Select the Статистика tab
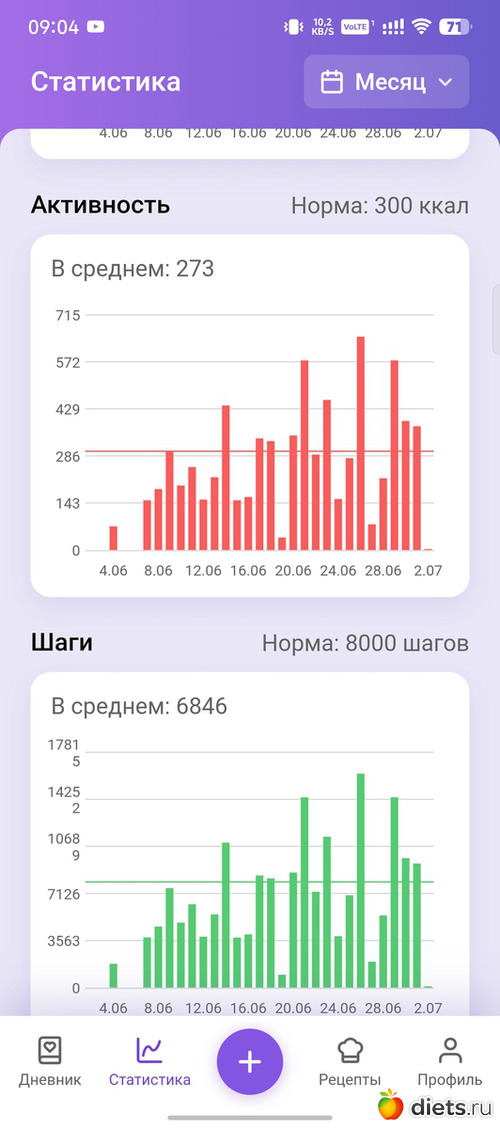This screenshot has width=500, height=1128. coord(150,1061)
